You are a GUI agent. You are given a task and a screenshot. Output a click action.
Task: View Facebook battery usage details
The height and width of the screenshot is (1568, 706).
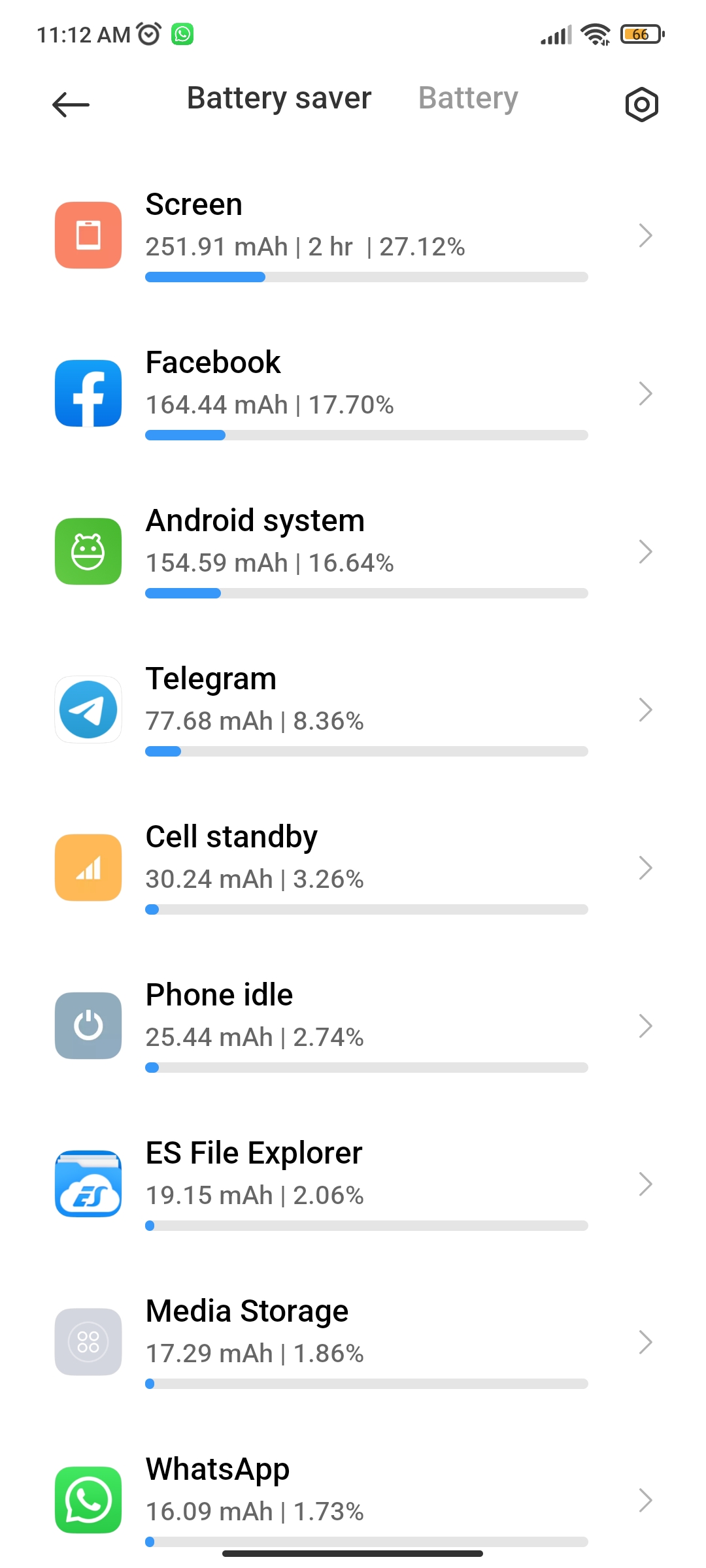[x=353, y=393]
